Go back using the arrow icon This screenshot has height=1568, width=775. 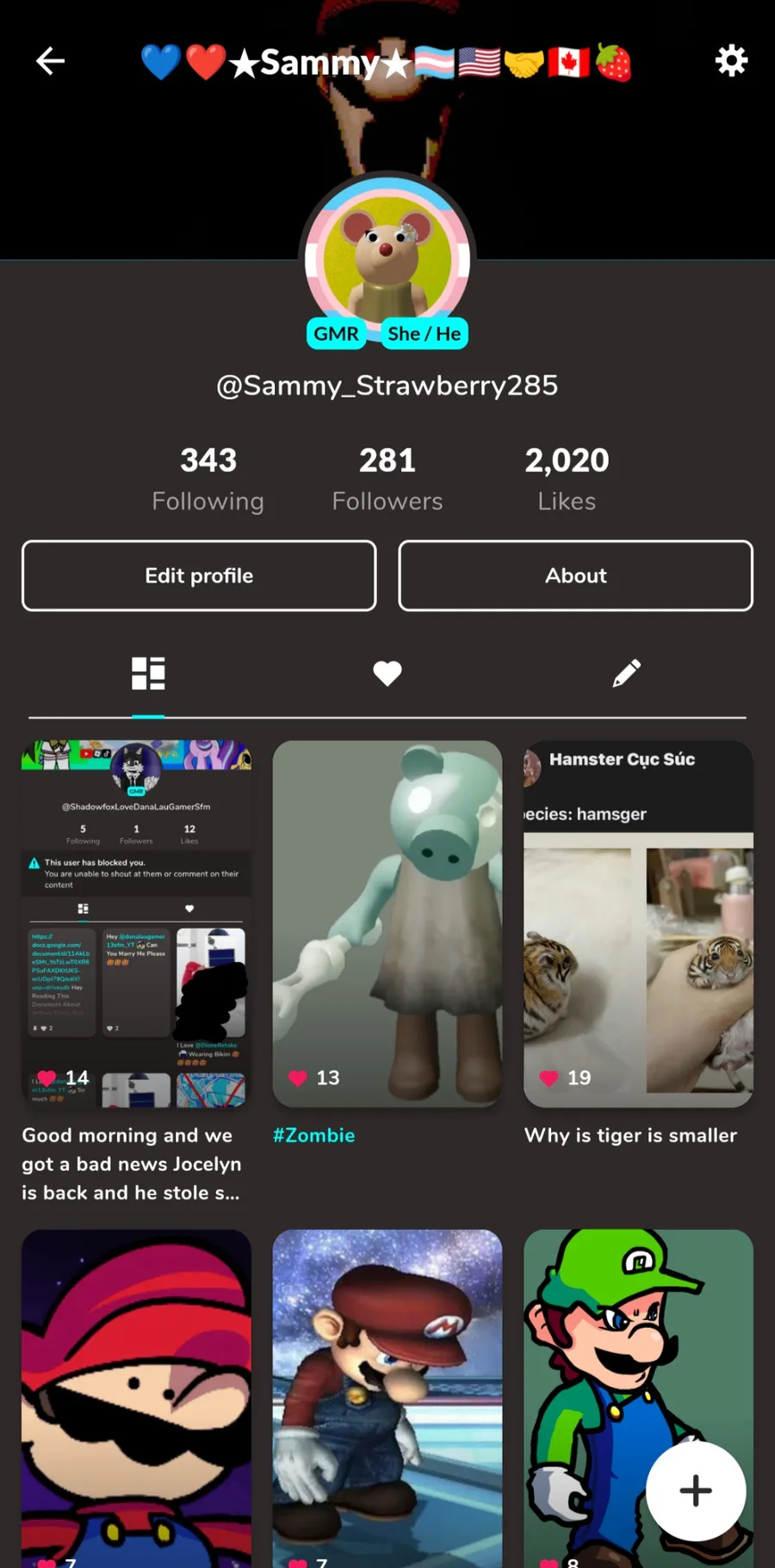pos(50,61)
